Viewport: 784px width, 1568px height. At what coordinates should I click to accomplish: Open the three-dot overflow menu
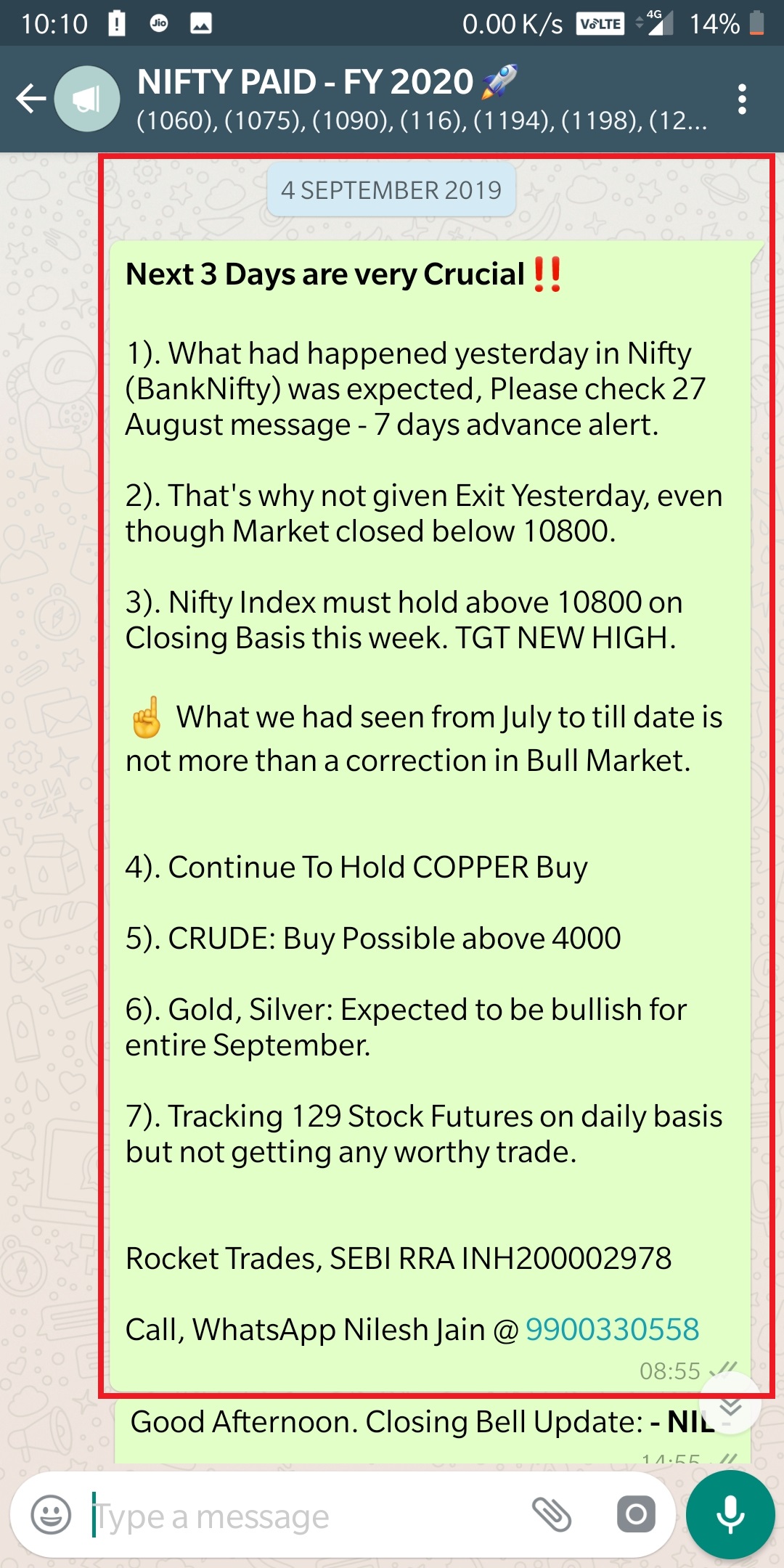tap(741, 99)
